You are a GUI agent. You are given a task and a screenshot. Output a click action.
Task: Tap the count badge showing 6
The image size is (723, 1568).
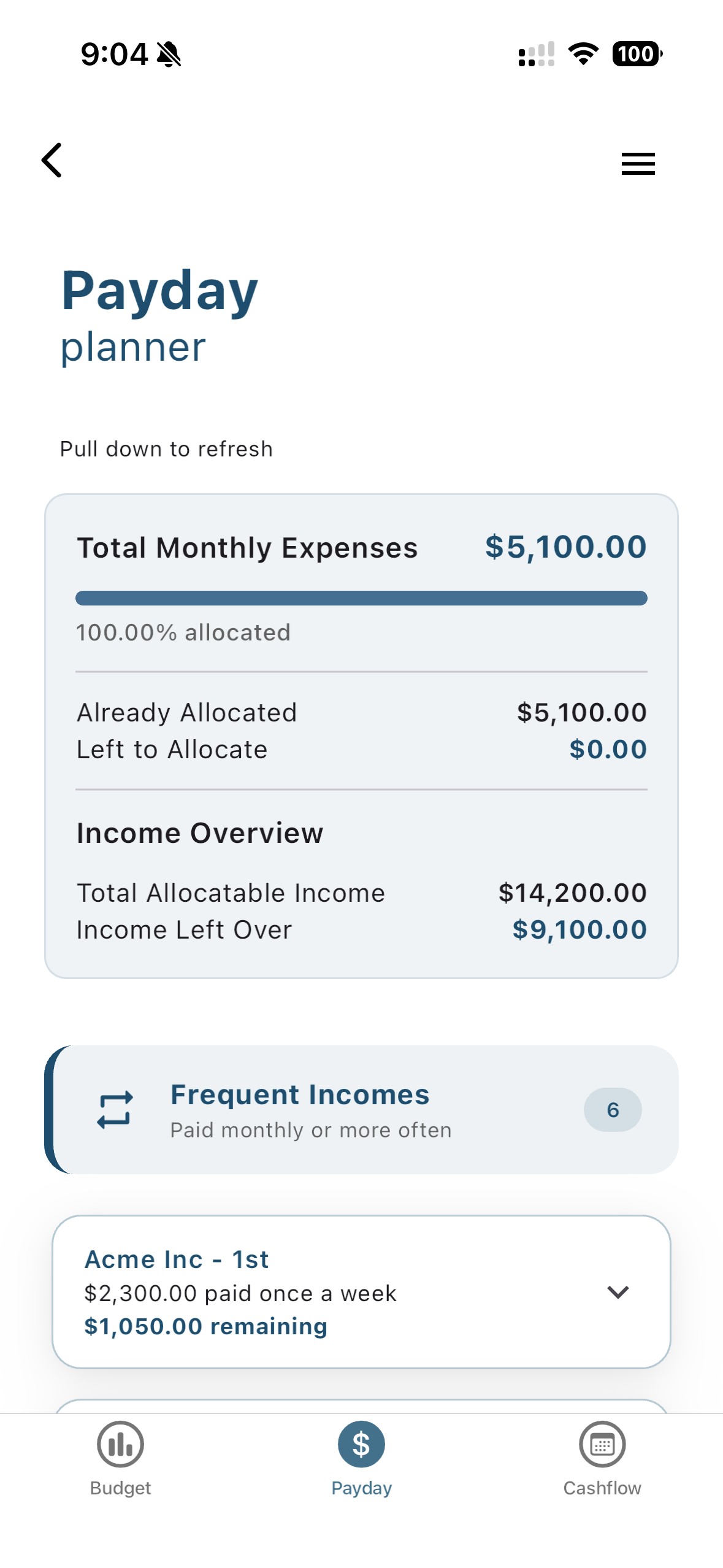tap(614, 1110)
